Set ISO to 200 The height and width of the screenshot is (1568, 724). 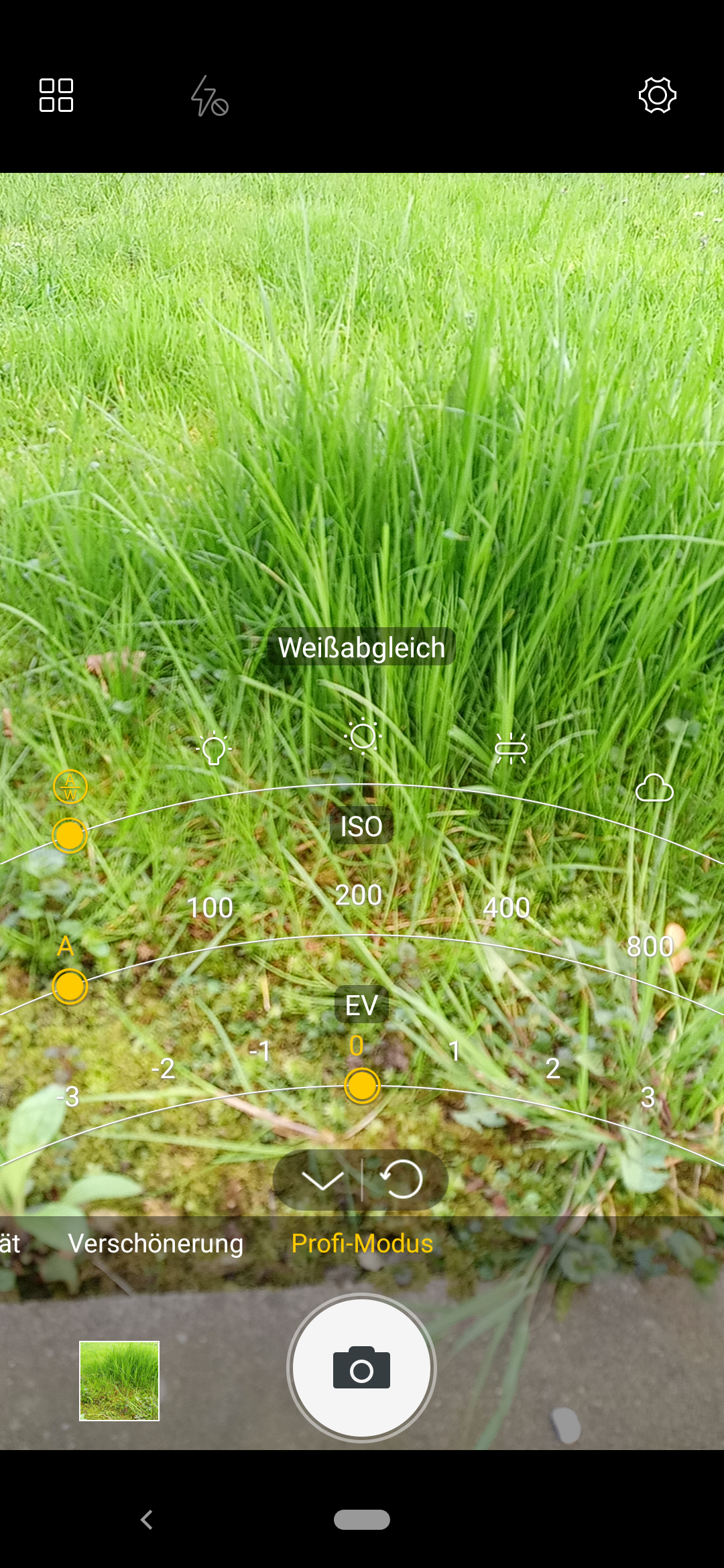tap(359, 895)
